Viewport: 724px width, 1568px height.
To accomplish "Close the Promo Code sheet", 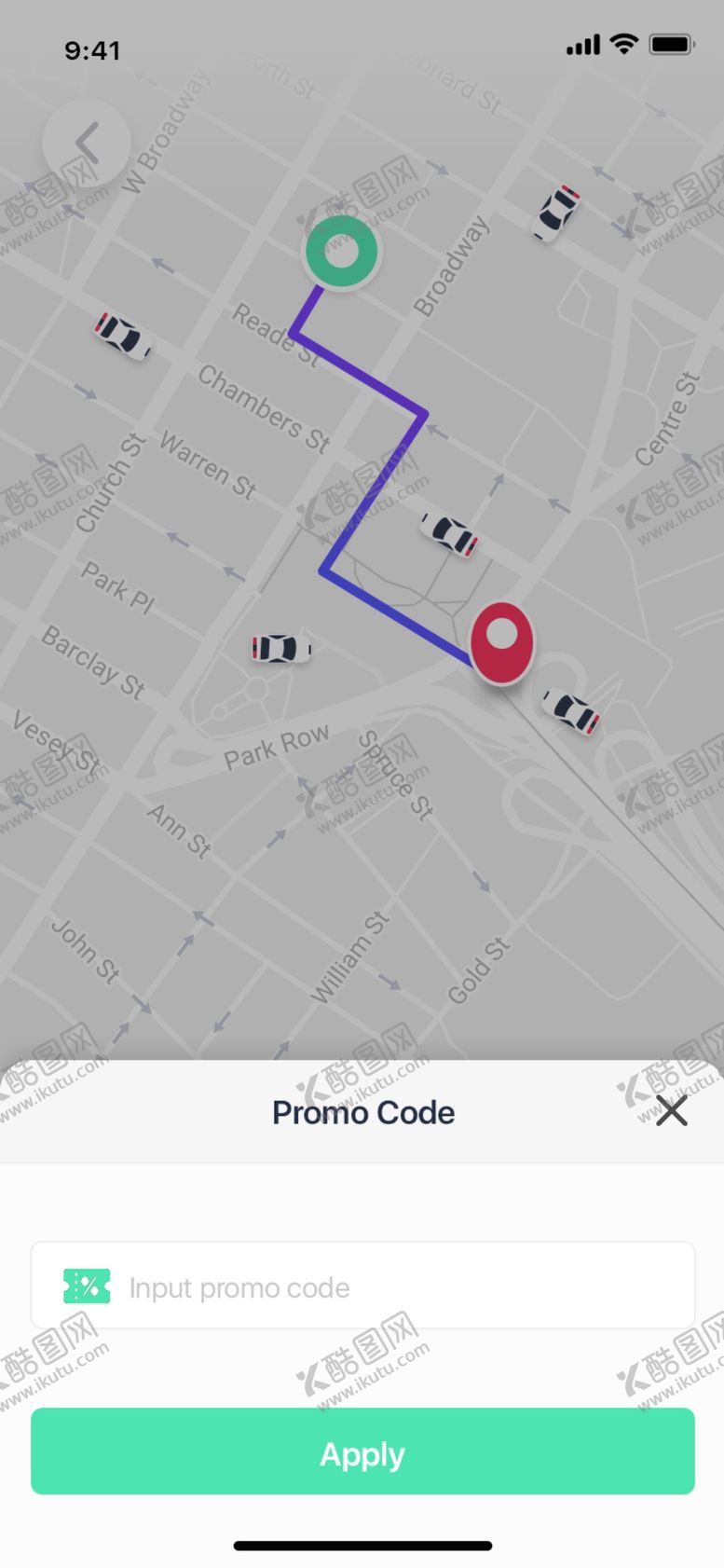I will pos(671,1110).
